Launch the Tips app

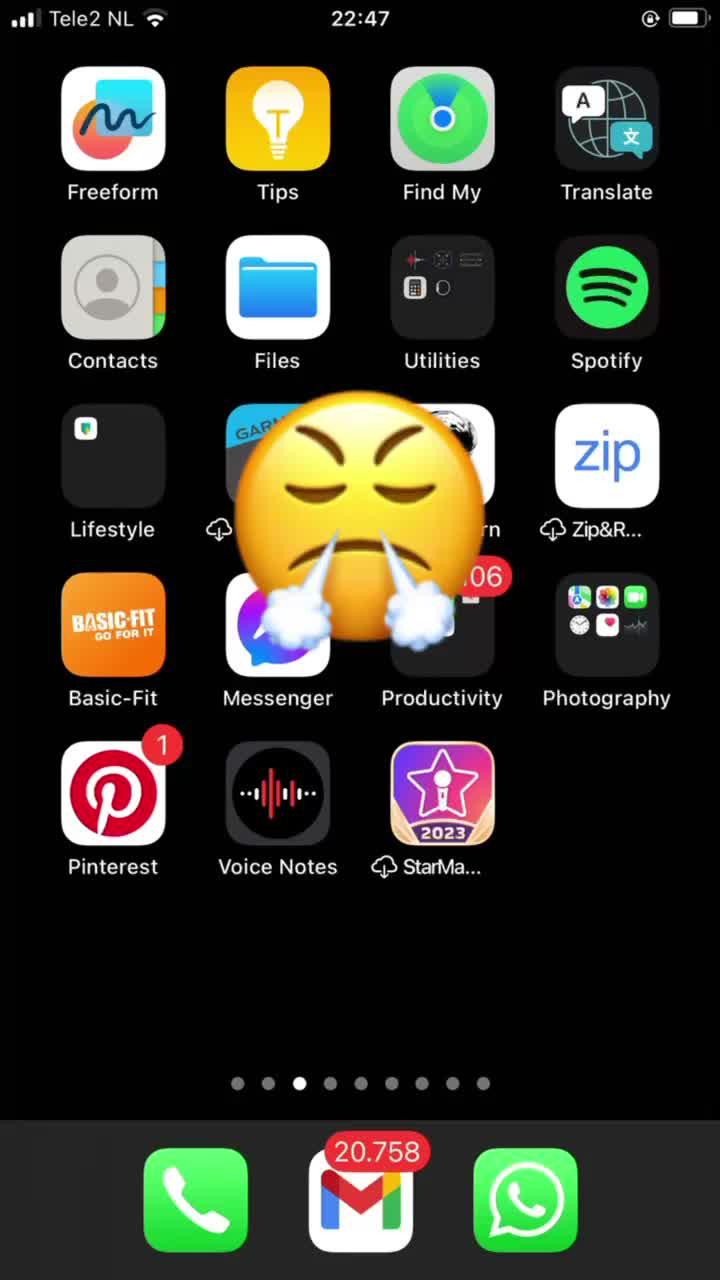click(x=278, y=118)
